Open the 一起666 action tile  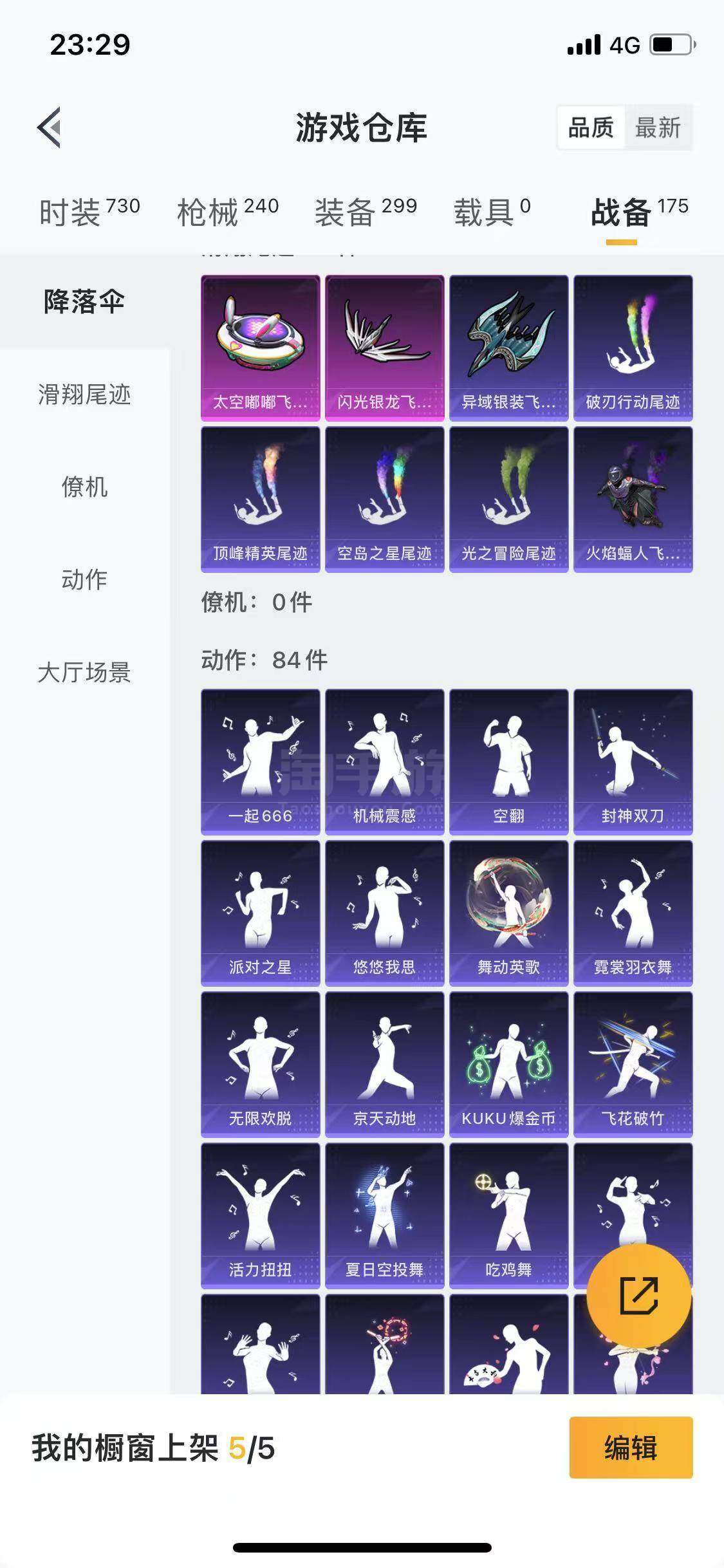point(261,762)
